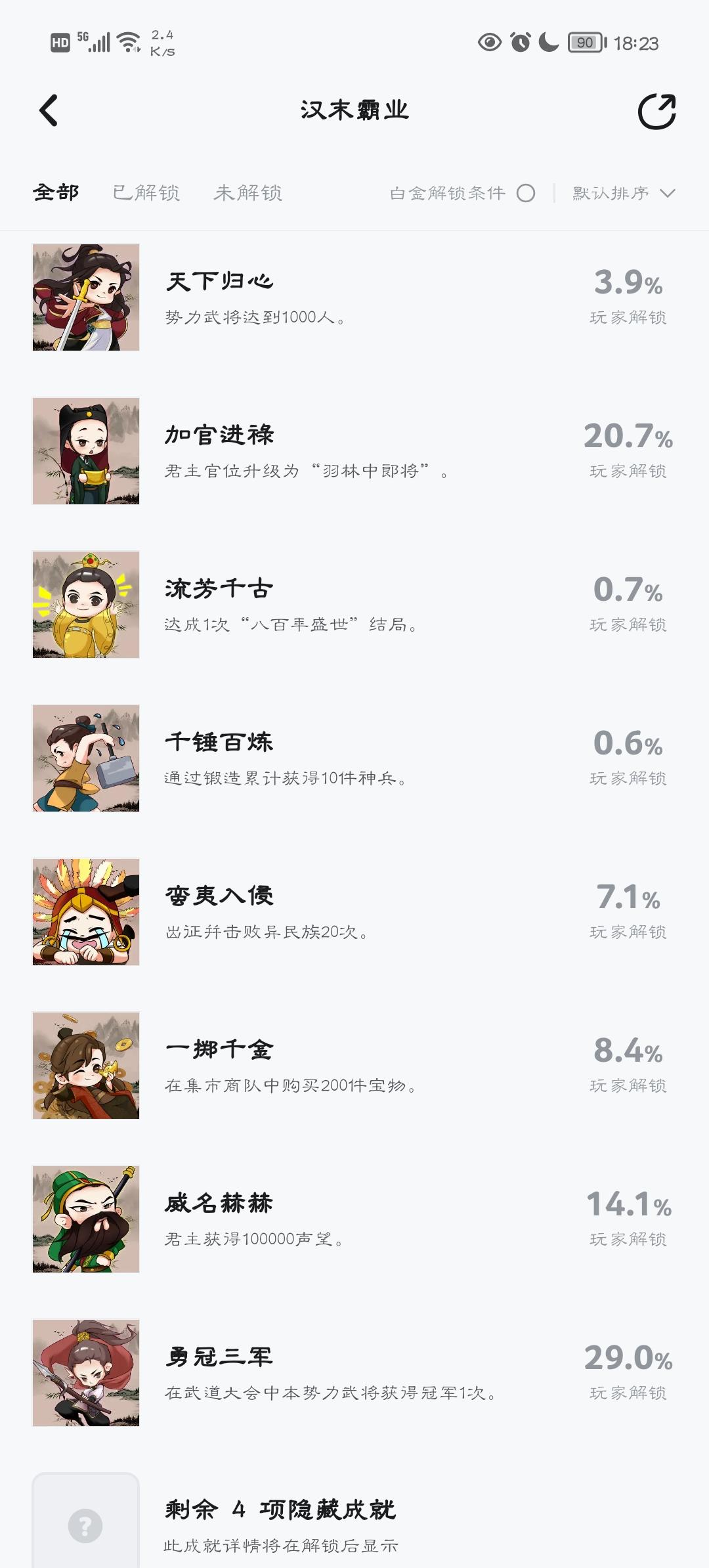Select the 一掷千金 coin-toss achievement icon
The image size is (709, 1568).
tap(86, 1066)
